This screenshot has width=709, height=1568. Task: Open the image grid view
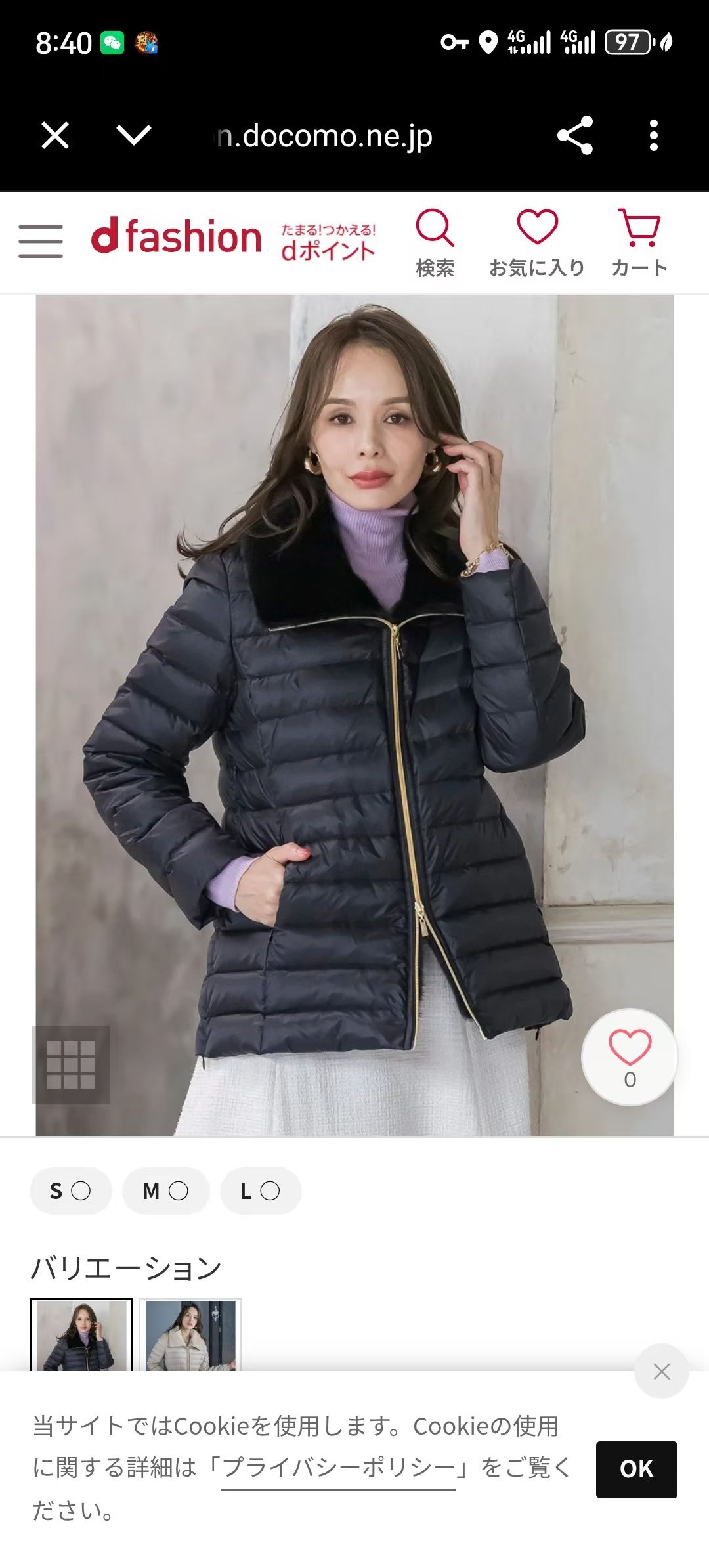tap(71, 1064)
